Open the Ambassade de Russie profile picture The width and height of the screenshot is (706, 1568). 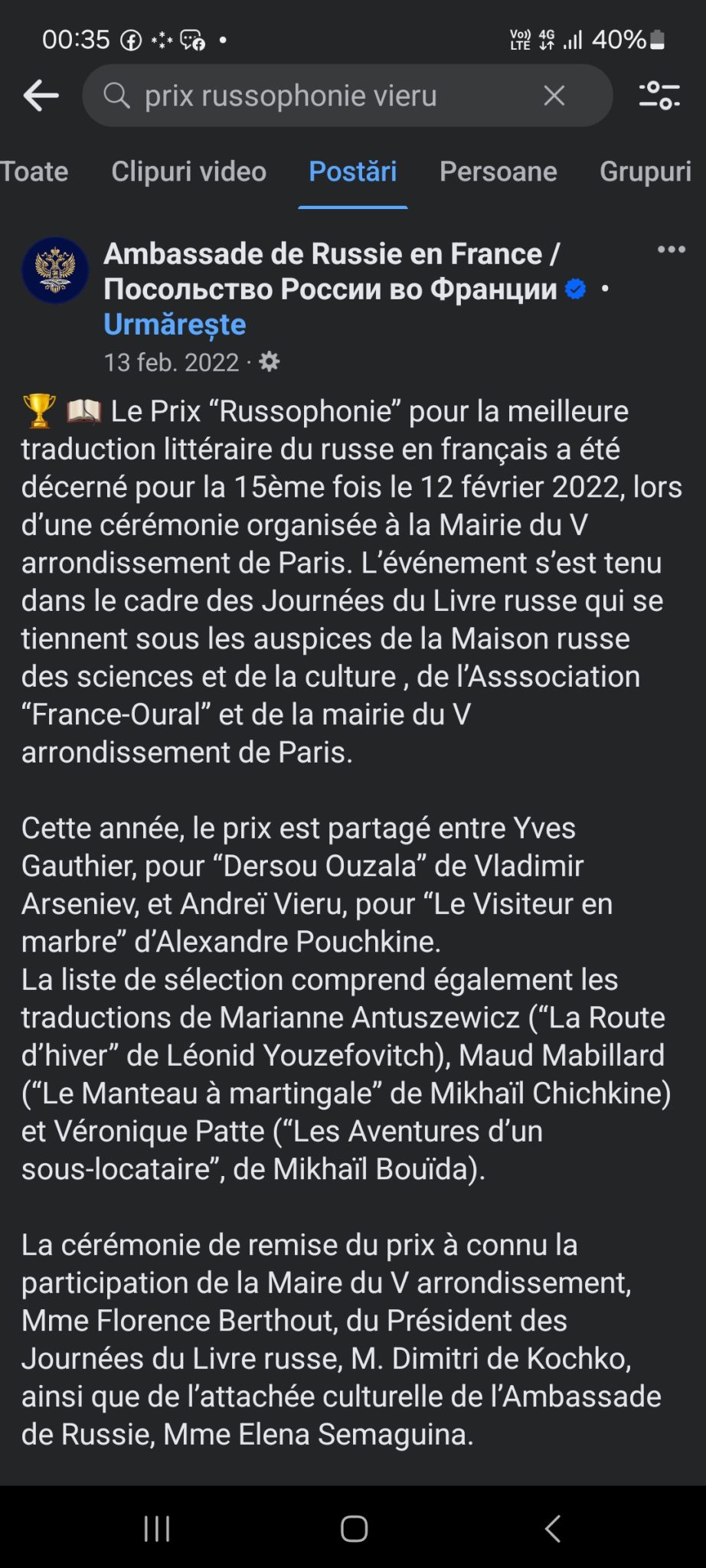pyautogui.click(x=55, y=270)
